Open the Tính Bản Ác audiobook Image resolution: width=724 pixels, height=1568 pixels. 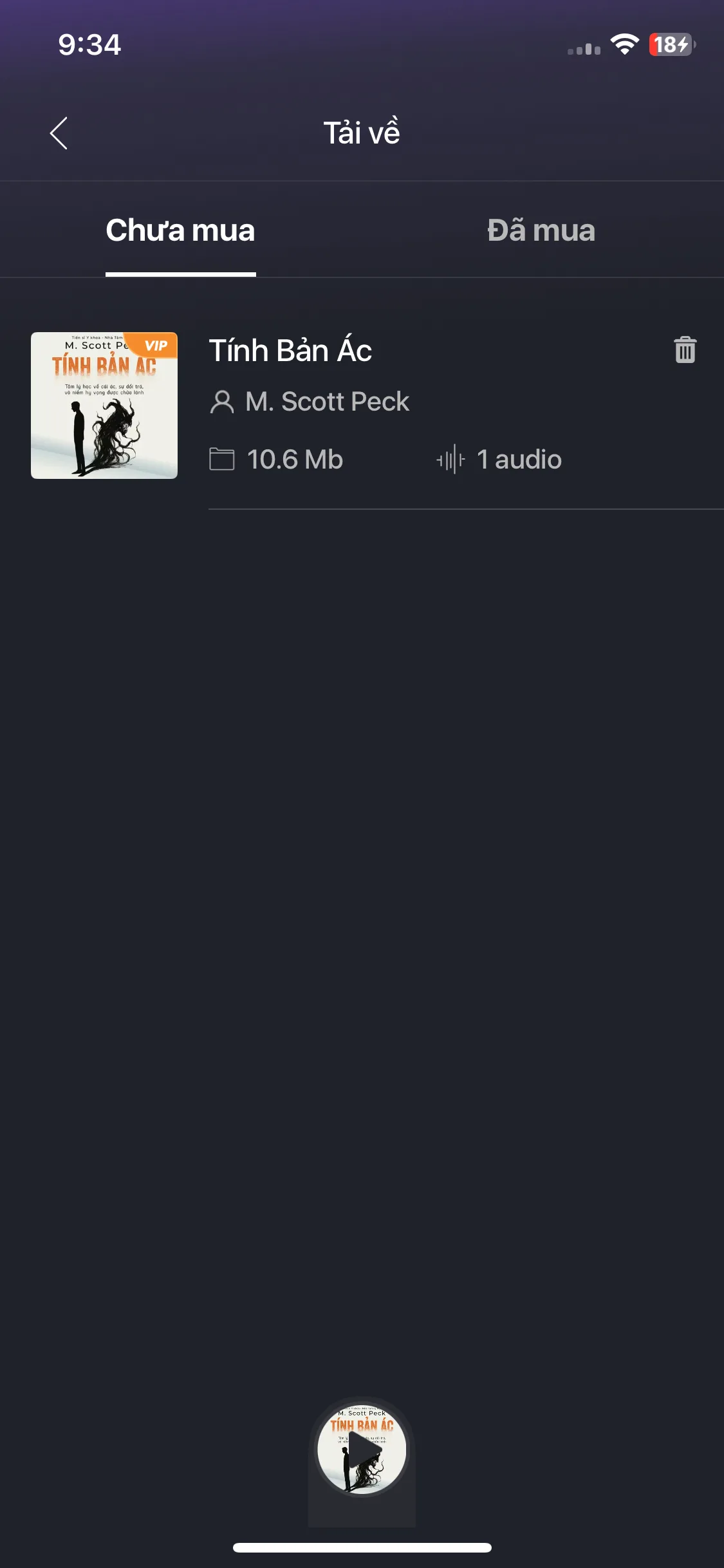pos(291,351)
